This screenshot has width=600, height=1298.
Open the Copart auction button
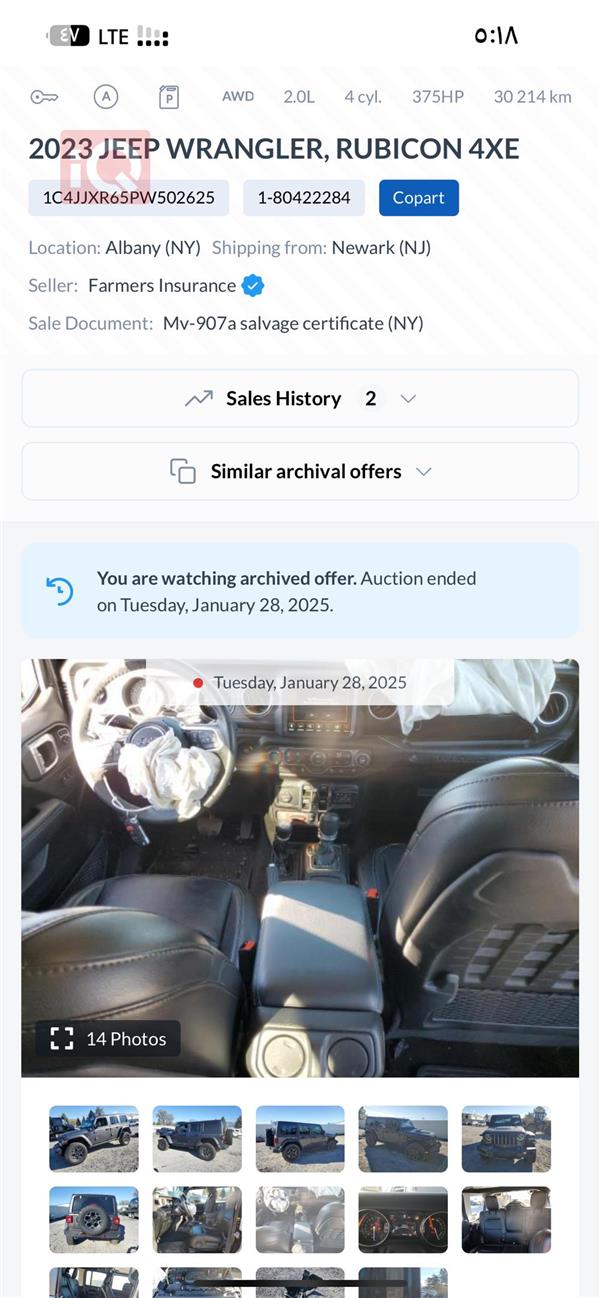(418, 198)
